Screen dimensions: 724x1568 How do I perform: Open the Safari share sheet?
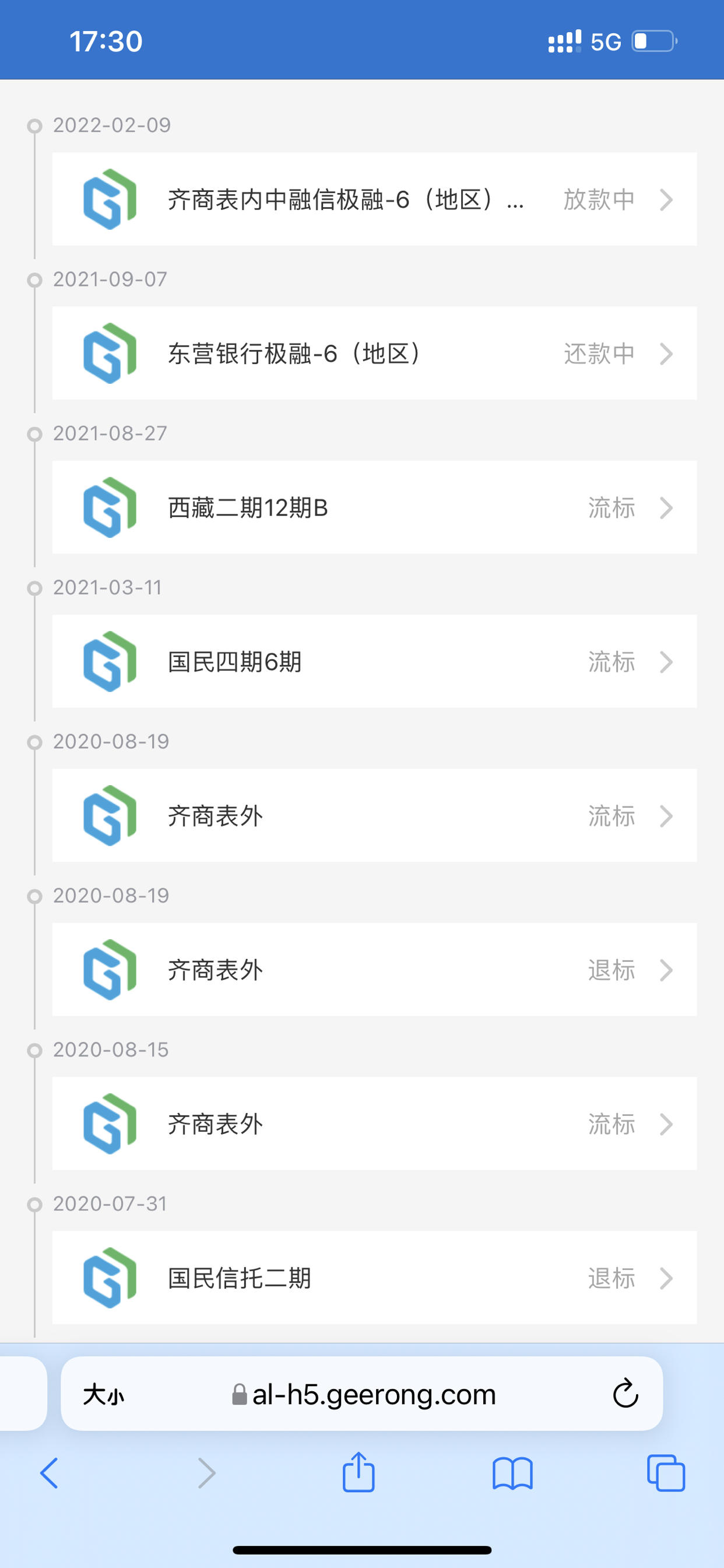coord(359,1472)
